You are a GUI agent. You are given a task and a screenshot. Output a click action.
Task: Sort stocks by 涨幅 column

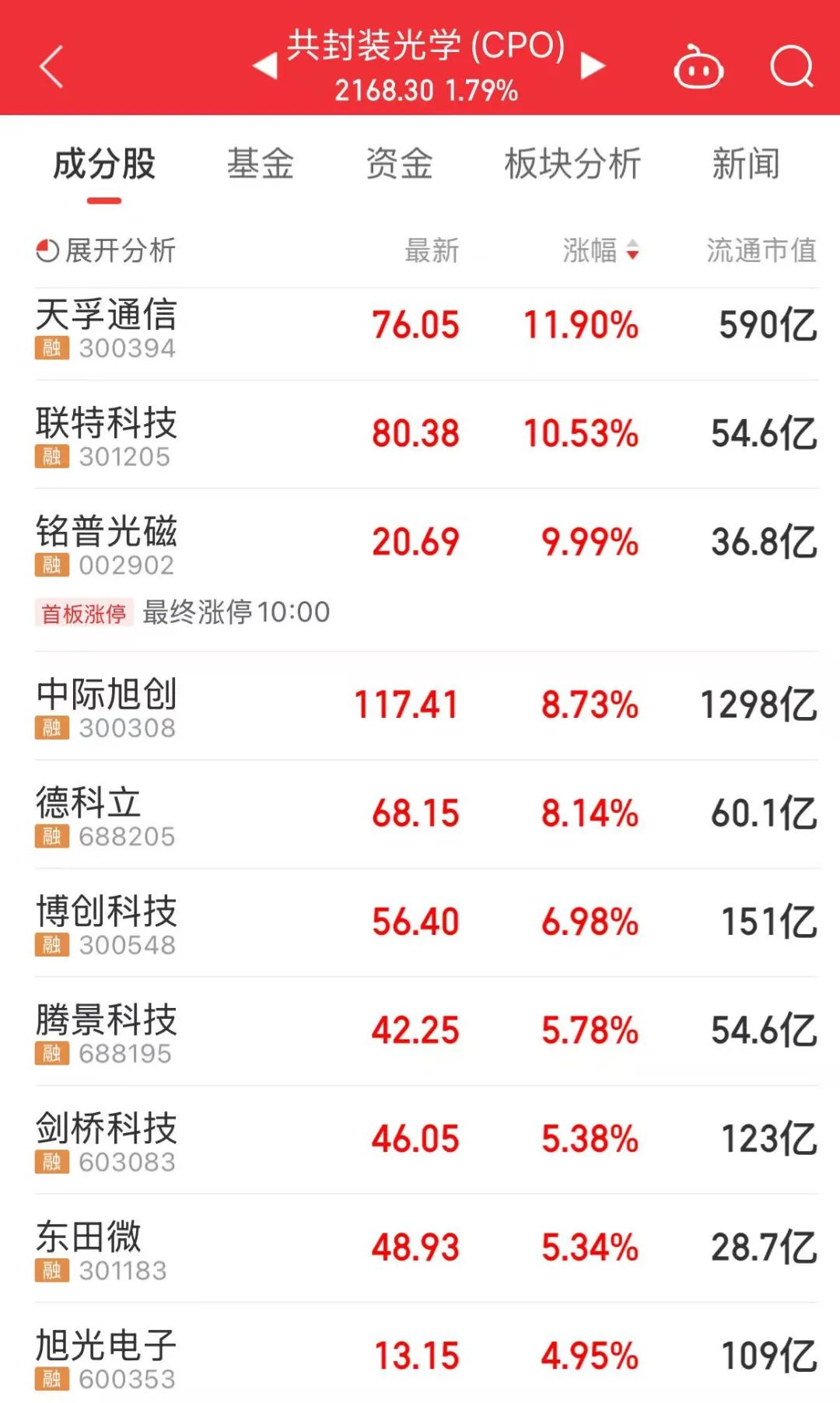(x=600, y=250)
